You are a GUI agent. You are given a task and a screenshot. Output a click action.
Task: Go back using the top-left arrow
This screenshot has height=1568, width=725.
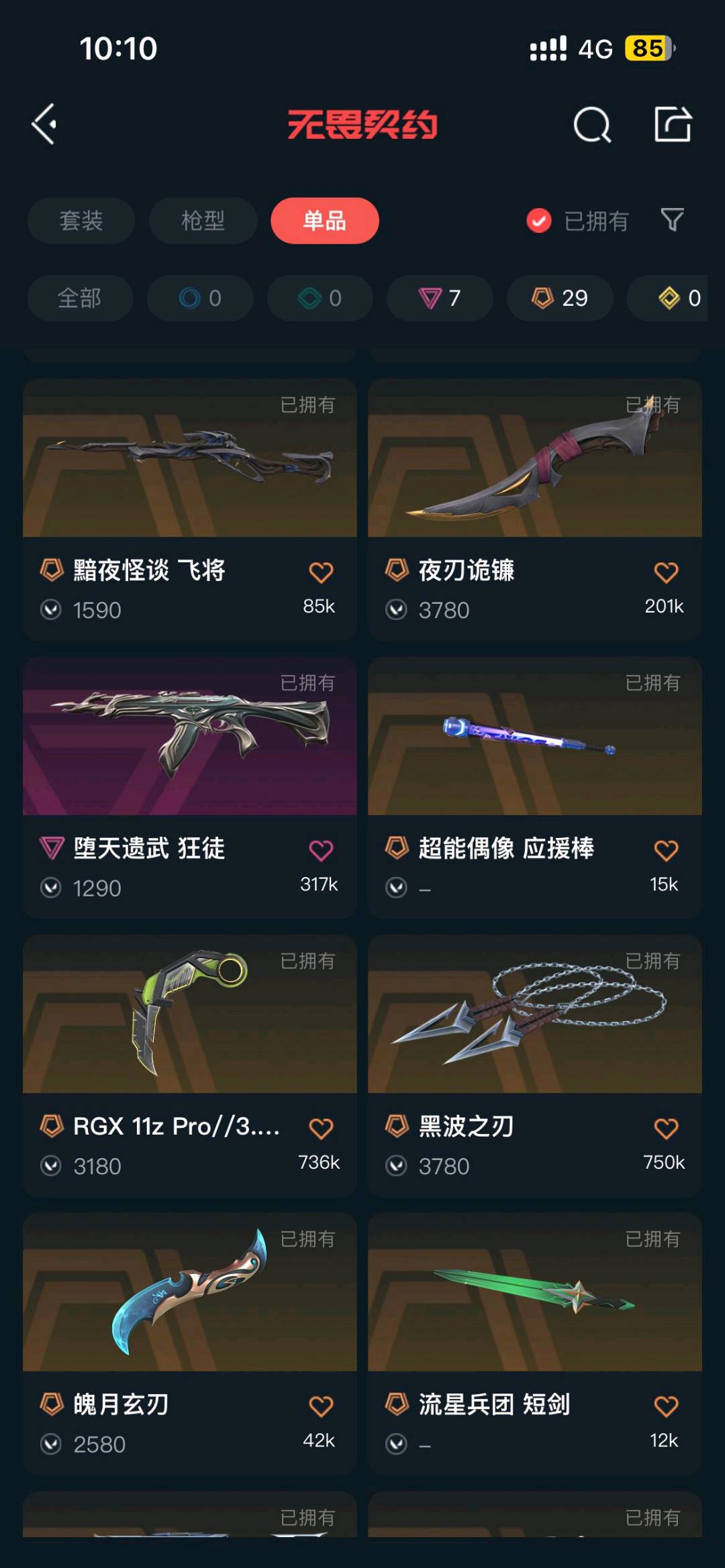point(44,124)
